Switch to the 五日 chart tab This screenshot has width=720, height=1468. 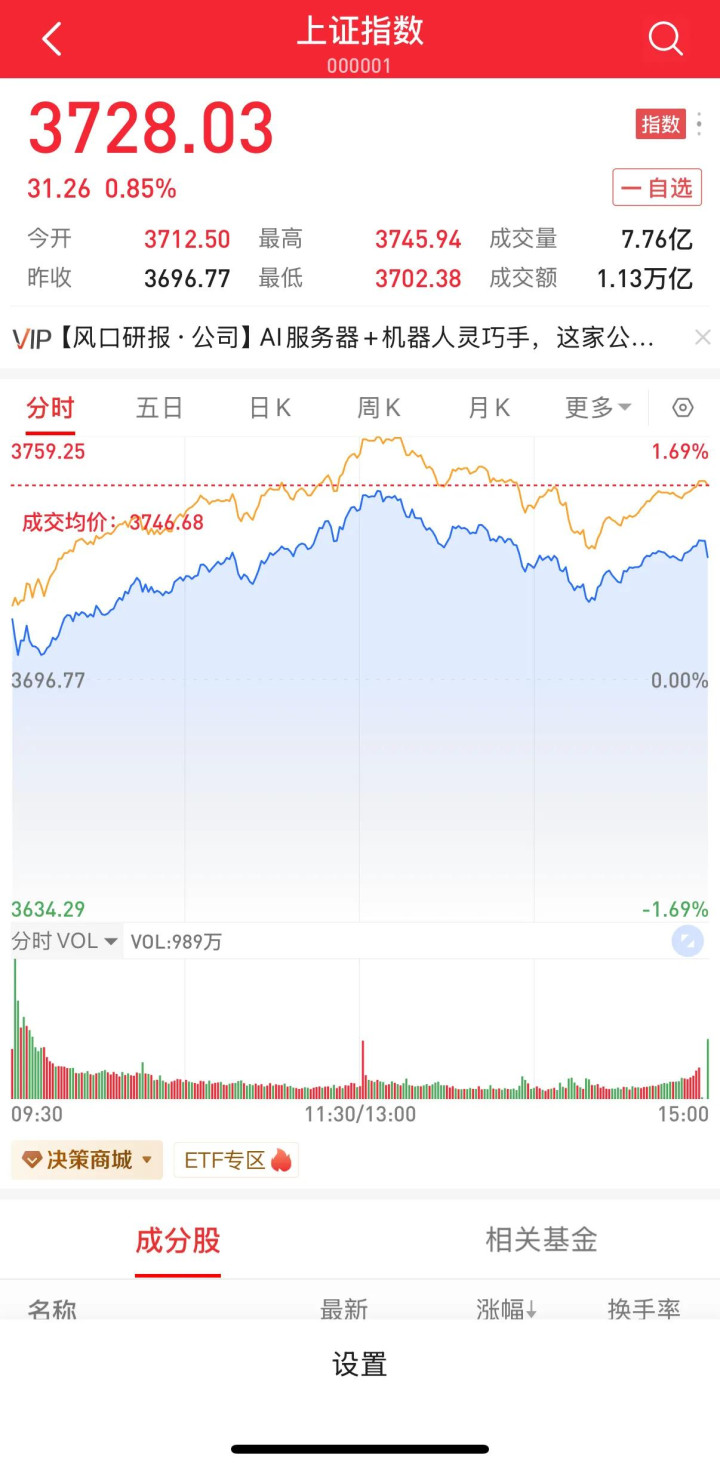160,408
